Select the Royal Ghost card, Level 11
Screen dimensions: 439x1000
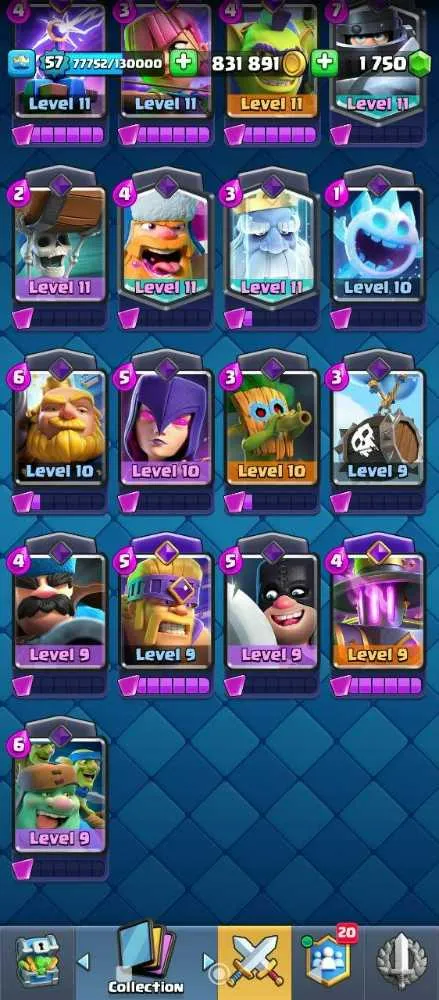coord(272,249)
